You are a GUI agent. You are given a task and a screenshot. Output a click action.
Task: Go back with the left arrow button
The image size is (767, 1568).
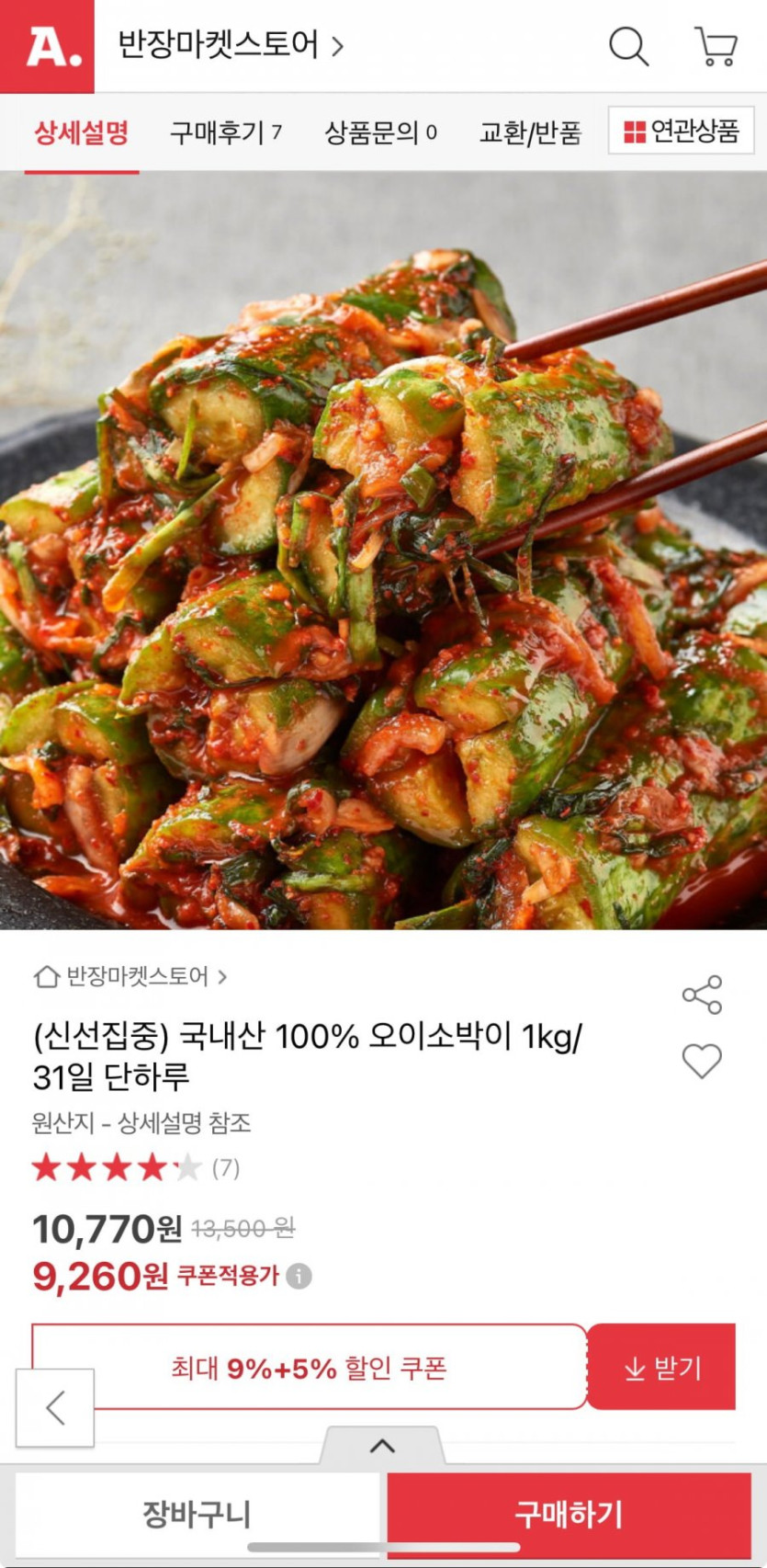click(55, 1407)
